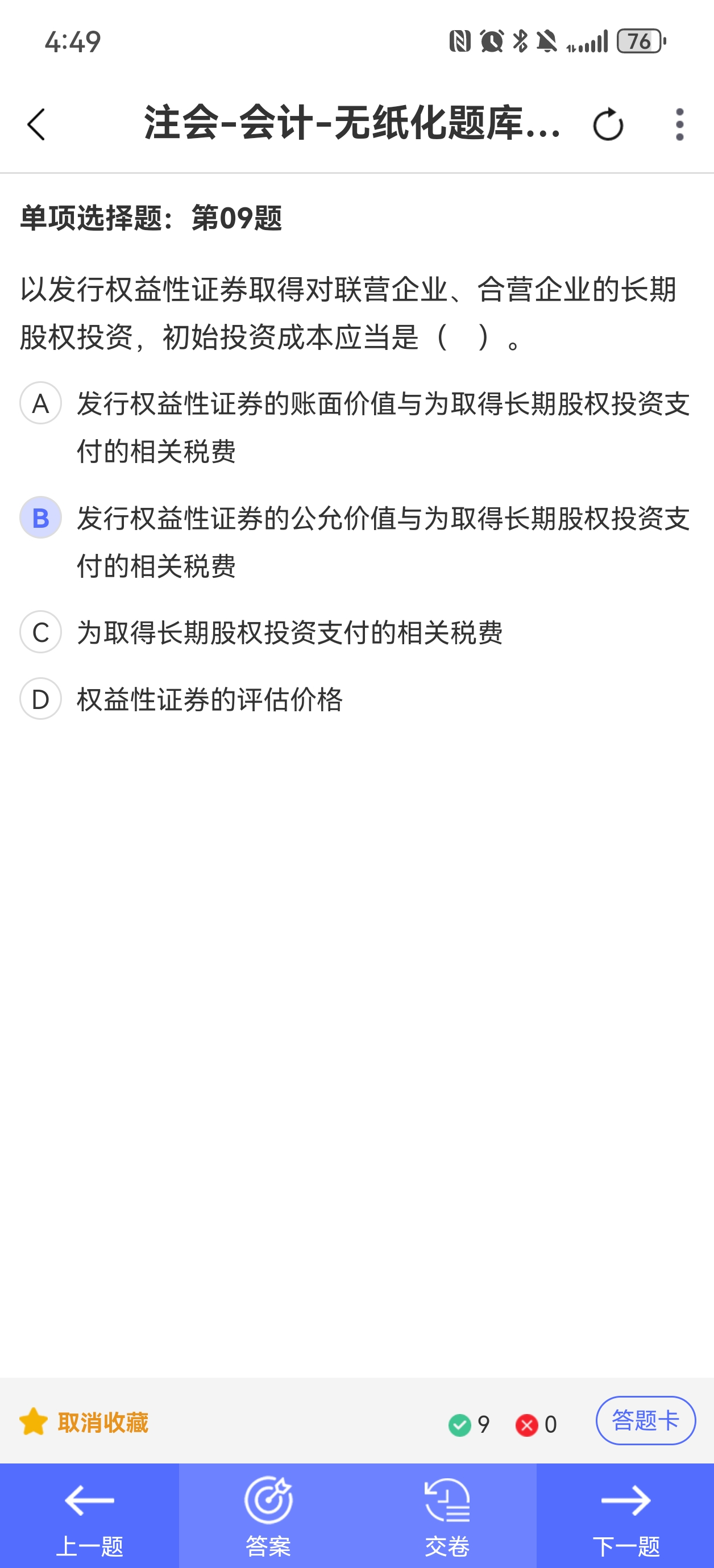Choose option C about related taxes
This screenshot has height=1568, width=714.
tap(41, 632)
